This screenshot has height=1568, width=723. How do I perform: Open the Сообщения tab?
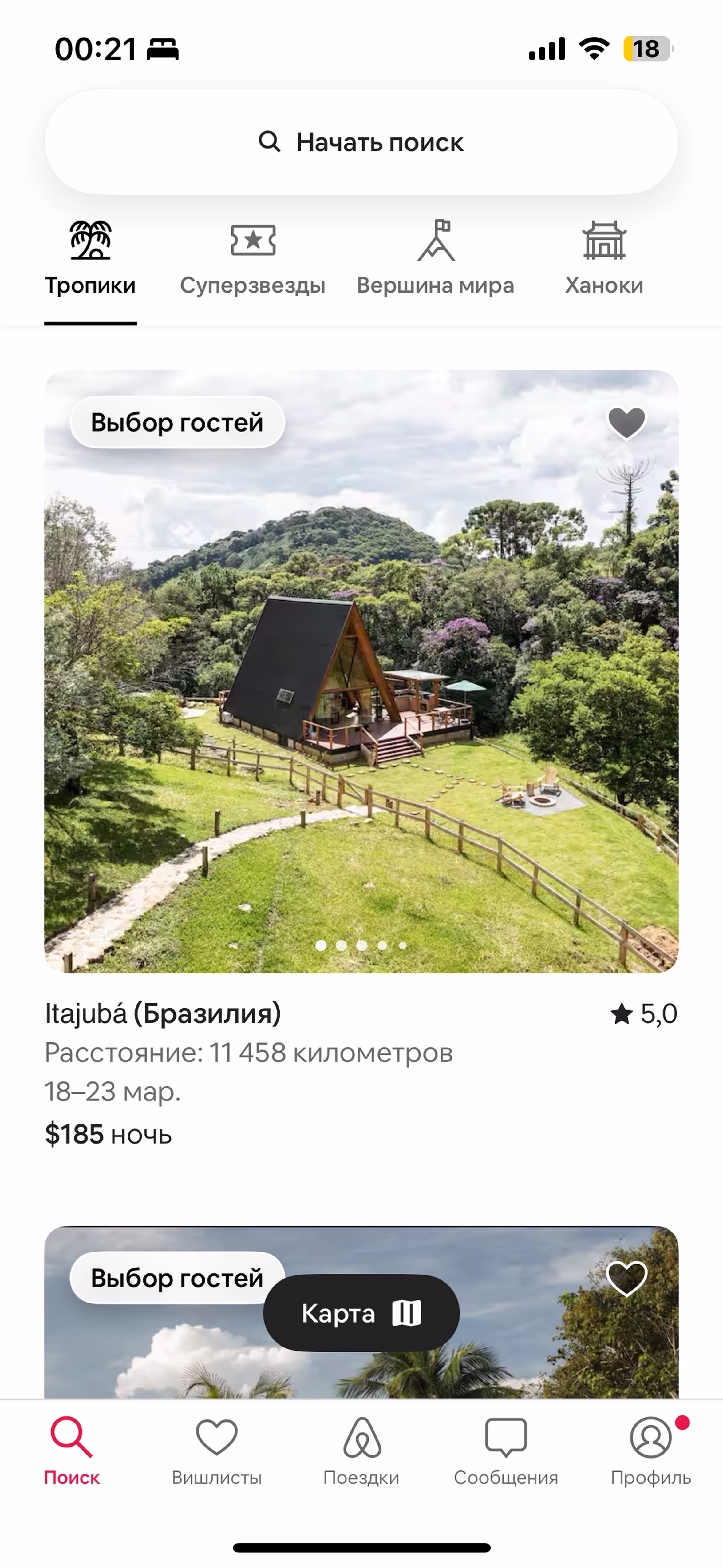pyautogui.click(x=506, y=1452)
